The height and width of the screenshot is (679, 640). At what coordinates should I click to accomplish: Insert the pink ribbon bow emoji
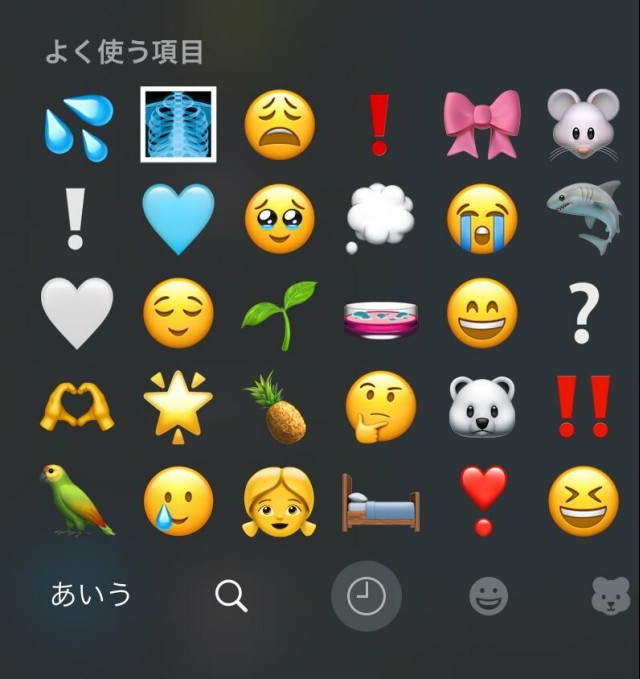(x=483, y=125)
